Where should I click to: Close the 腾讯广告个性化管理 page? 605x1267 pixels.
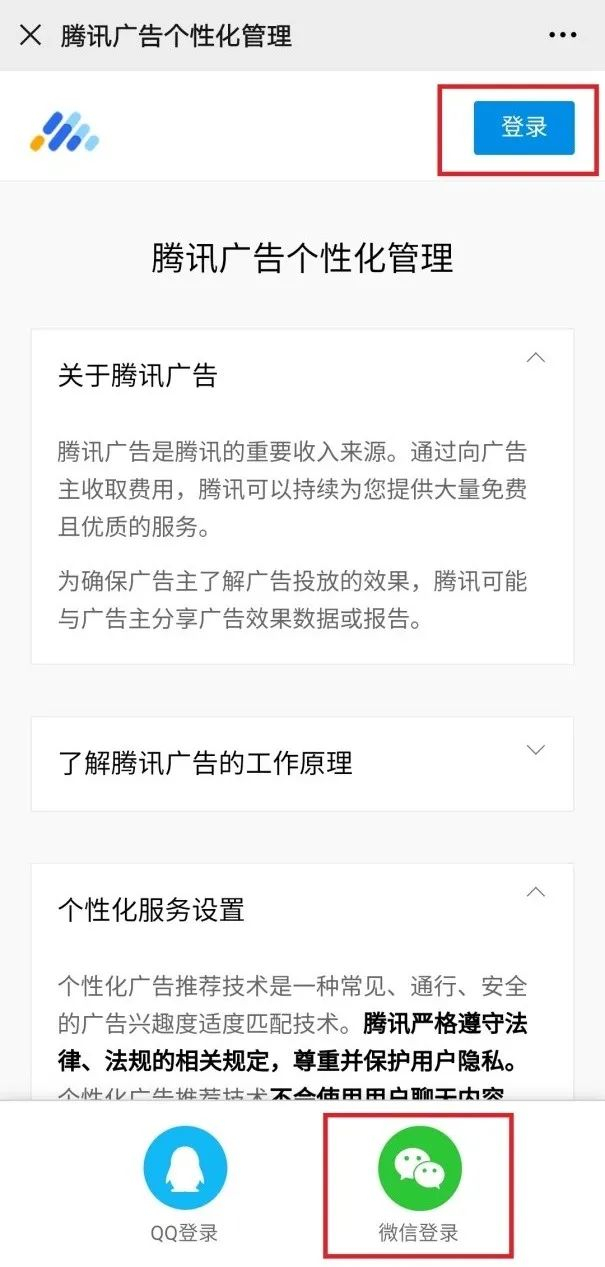[31, 36]
